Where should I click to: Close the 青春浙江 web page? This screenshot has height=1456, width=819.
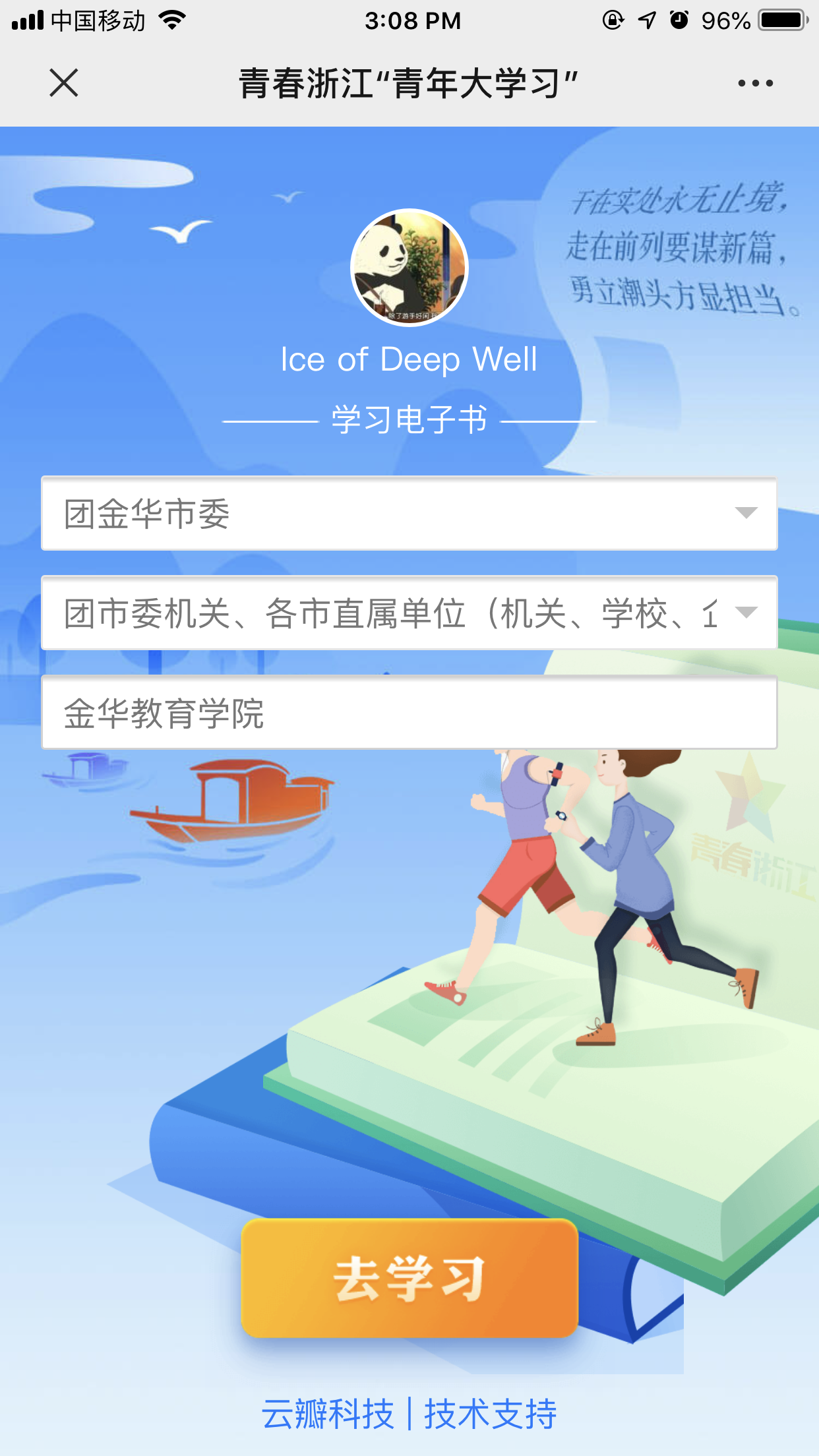point(64,83)
